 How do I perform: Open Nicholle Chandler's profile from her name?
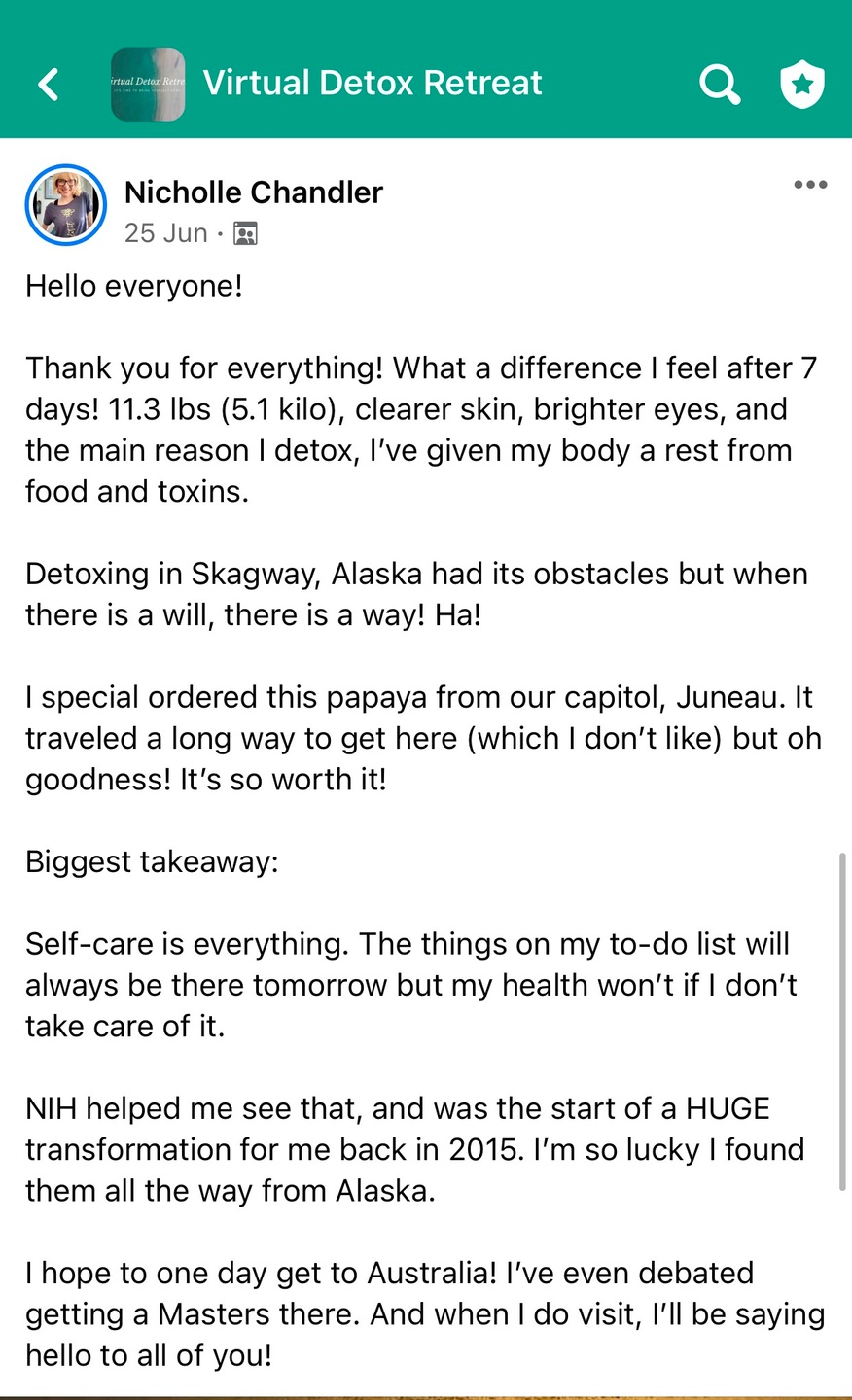click(x=254, y=192)
